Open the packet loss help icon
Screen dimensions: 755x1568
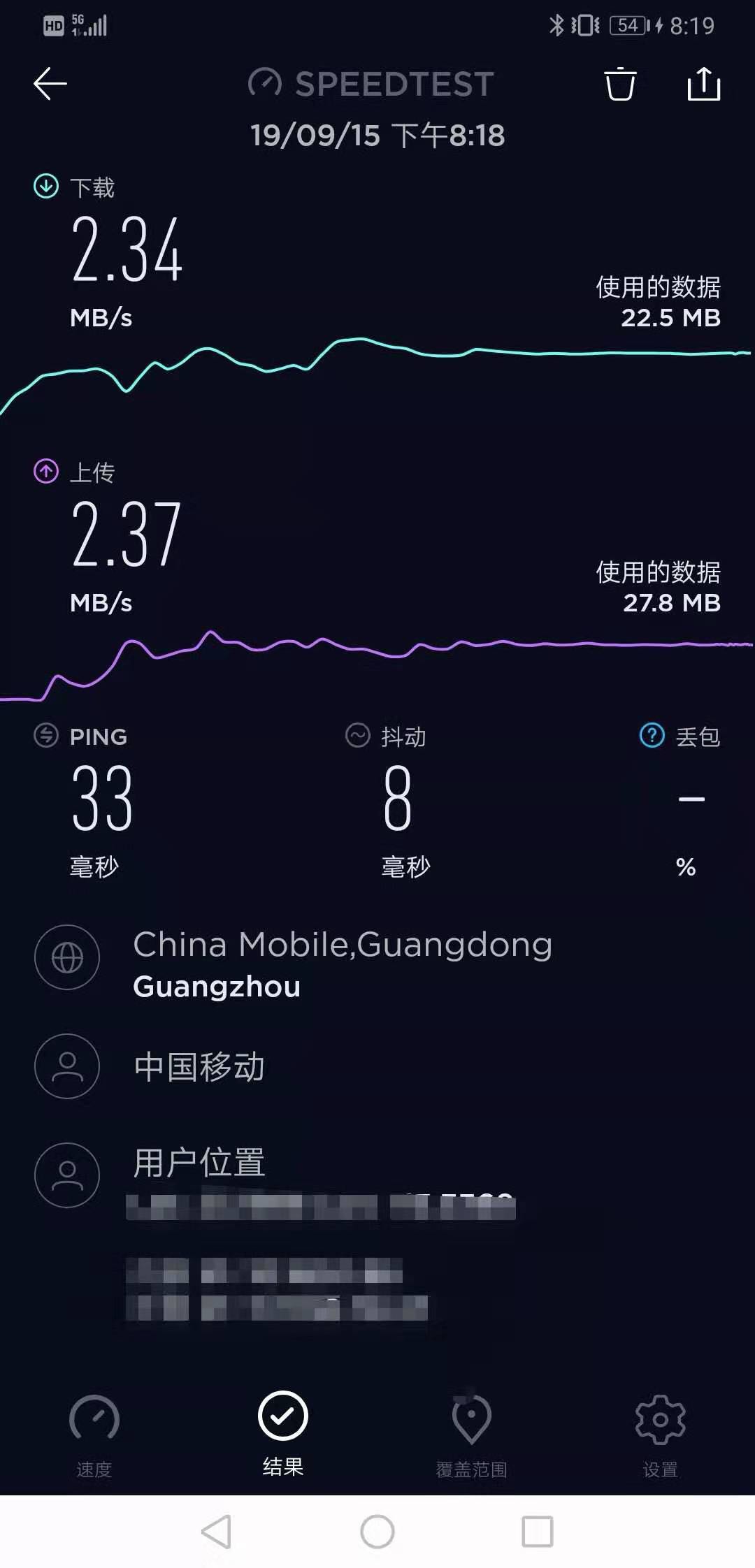pos(652,736)
